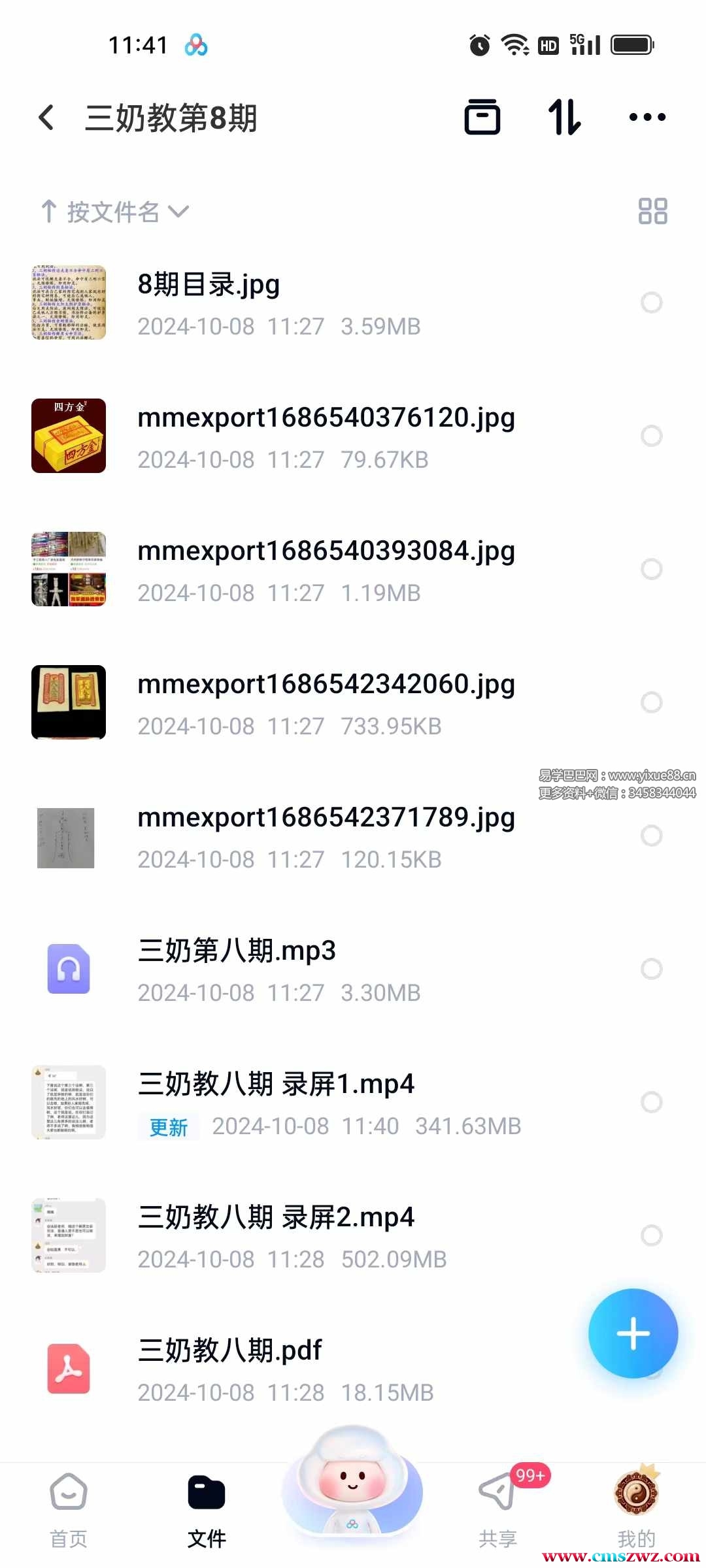Open mmexport1686542371789.jpg image
Image resolution: width=706 pixels, height=1568 pixels.
tap(326, 818)
